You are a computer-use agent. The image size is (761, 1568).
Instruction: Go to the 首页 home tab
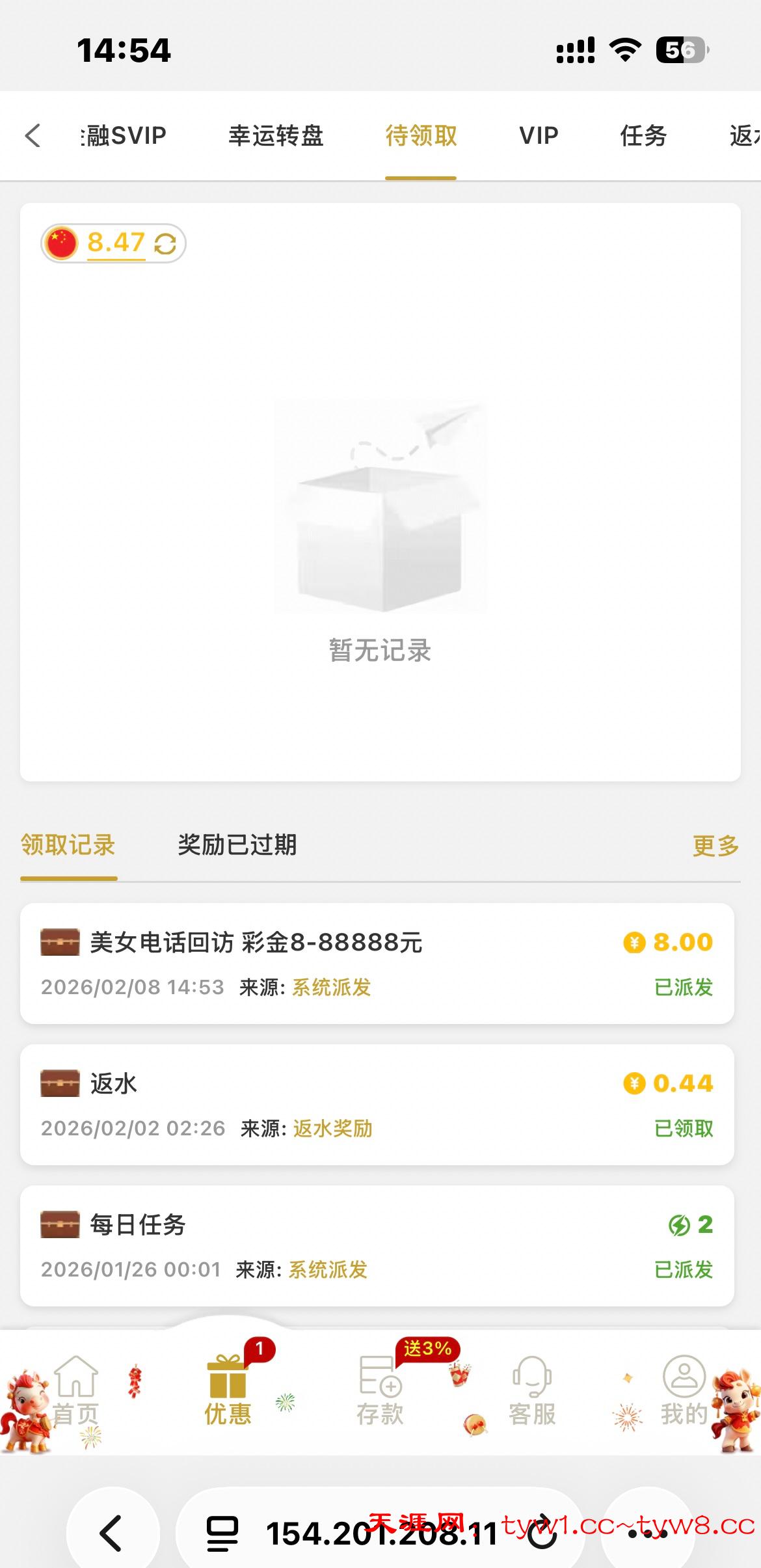coord(75,1389)
